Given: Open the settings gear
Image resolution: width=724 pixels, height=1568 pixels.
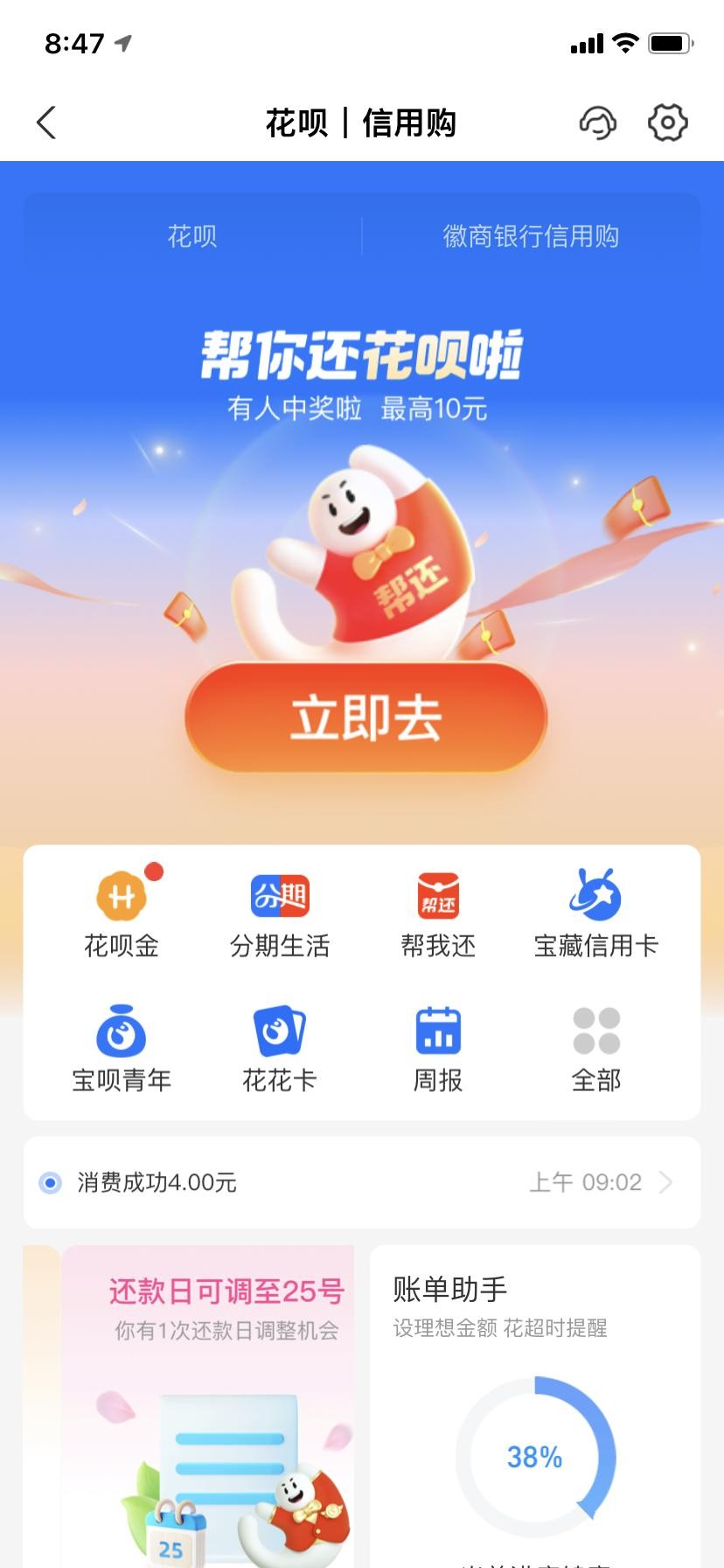Looking at the screenshot, I should 667,123.
